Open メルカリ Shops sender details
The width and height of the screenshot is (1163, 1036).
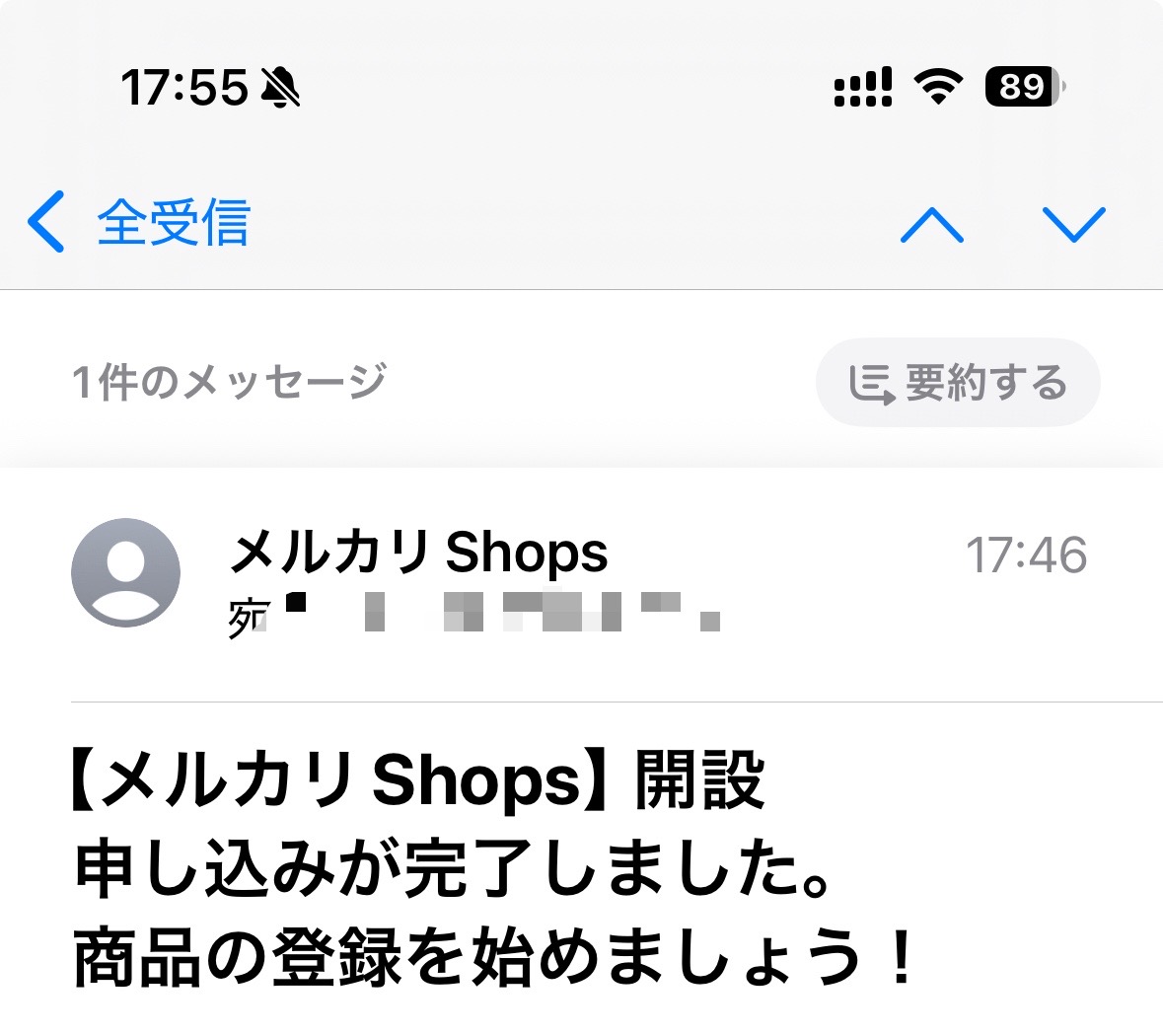tap(418, 552)
